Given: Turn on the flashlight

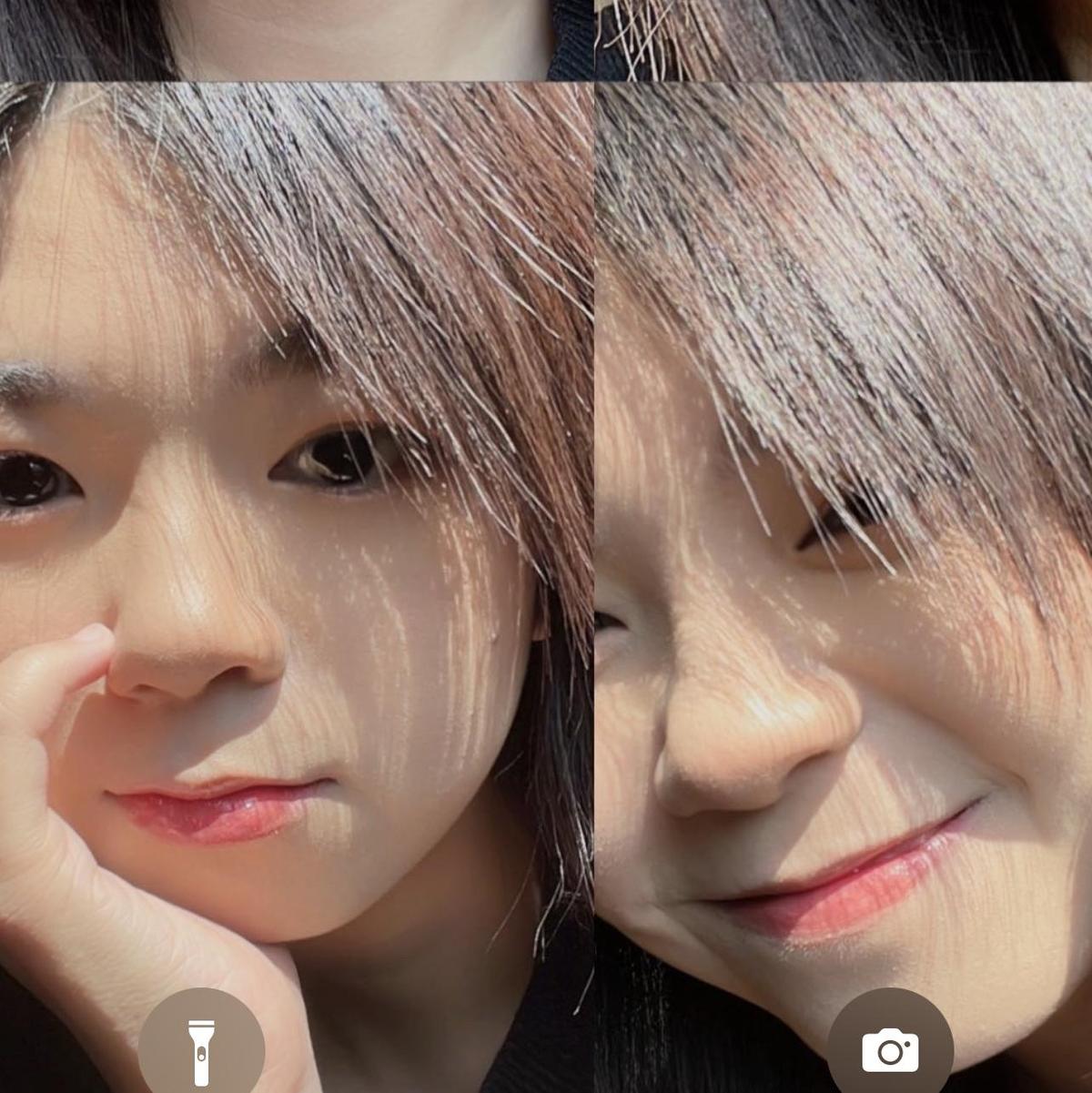Looking at the screenshot, I should coord(201,1050).
